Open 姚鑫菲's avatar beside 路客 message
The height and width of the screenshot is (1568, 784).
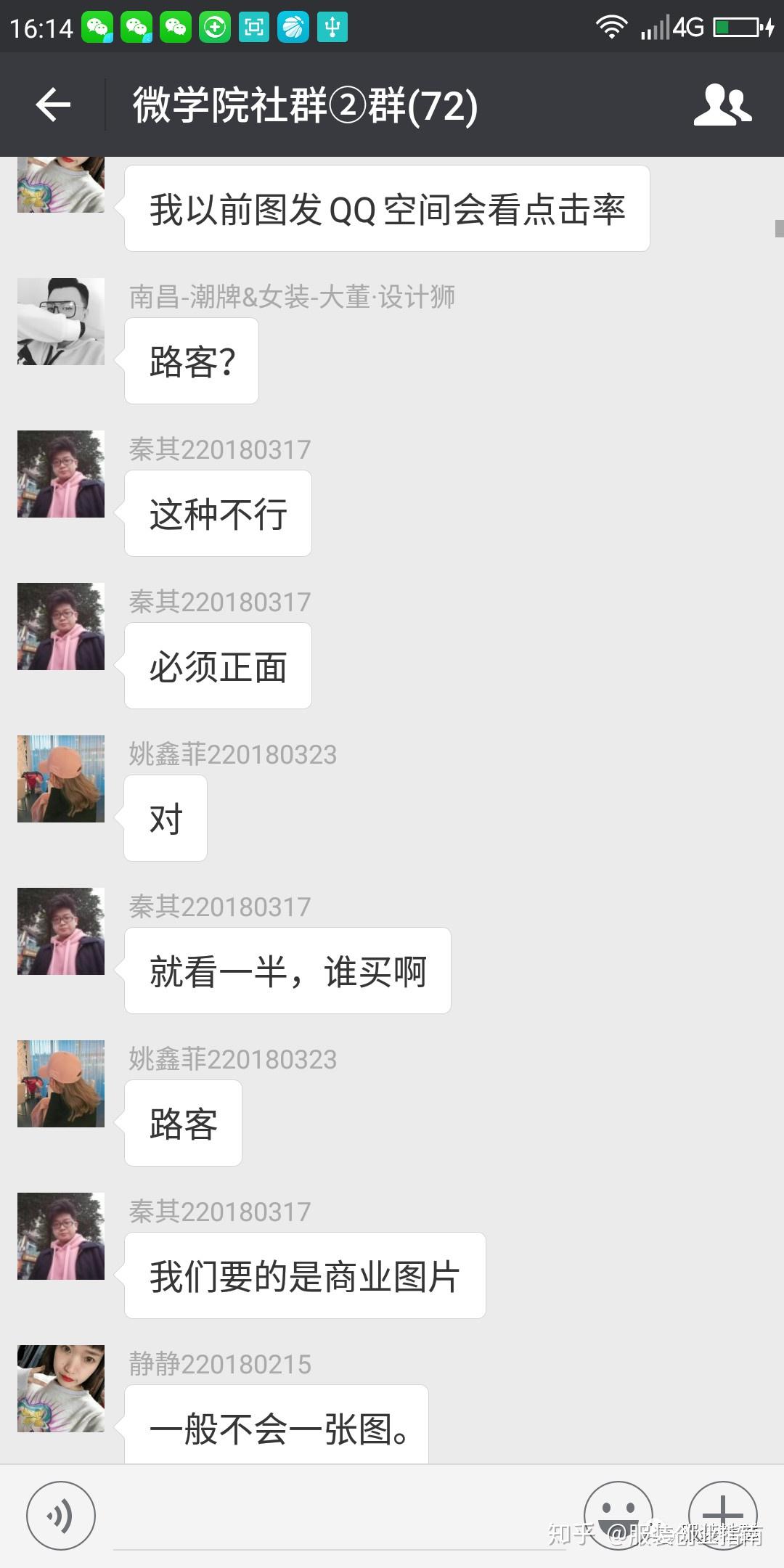click(x=61, y=1084)
